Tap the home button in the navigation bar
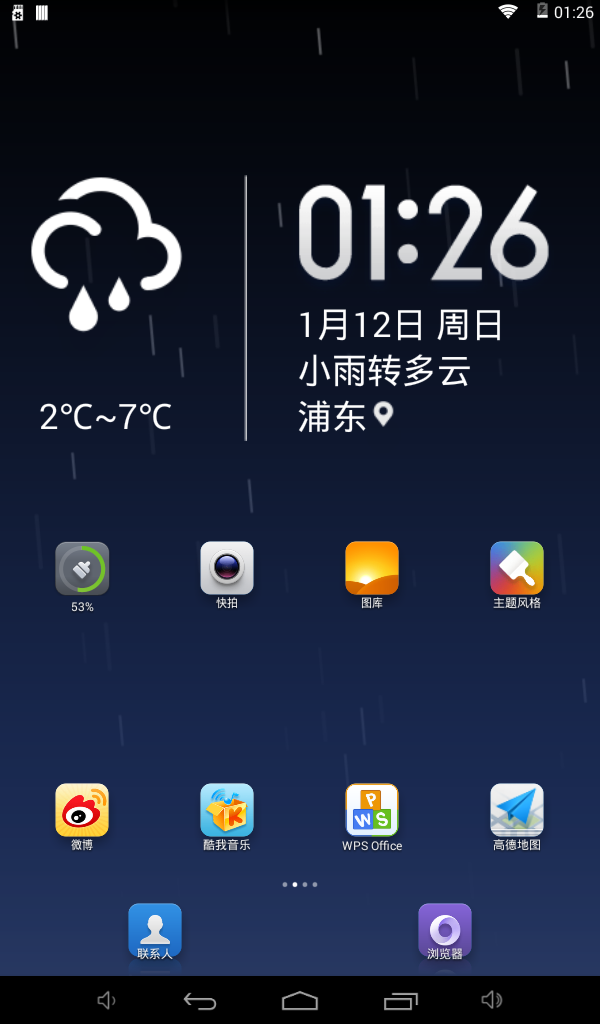The image size is (600, 1024). (x=300, y=1000)
